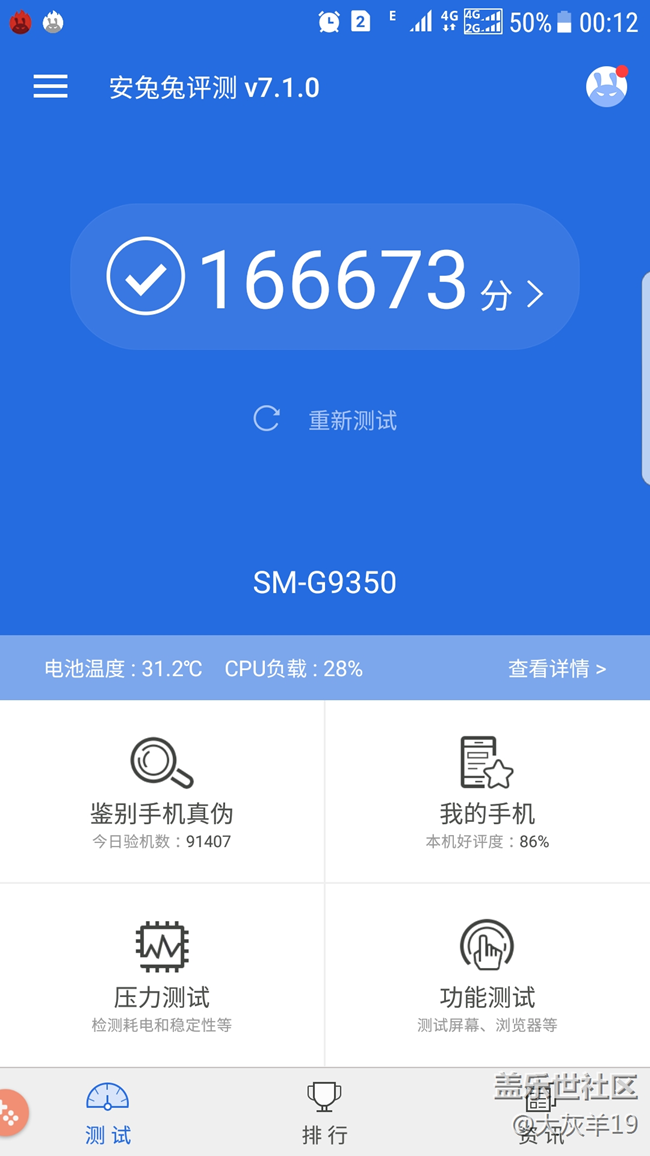Open the 我的手机 device info tile

click(x=487, y=792)
